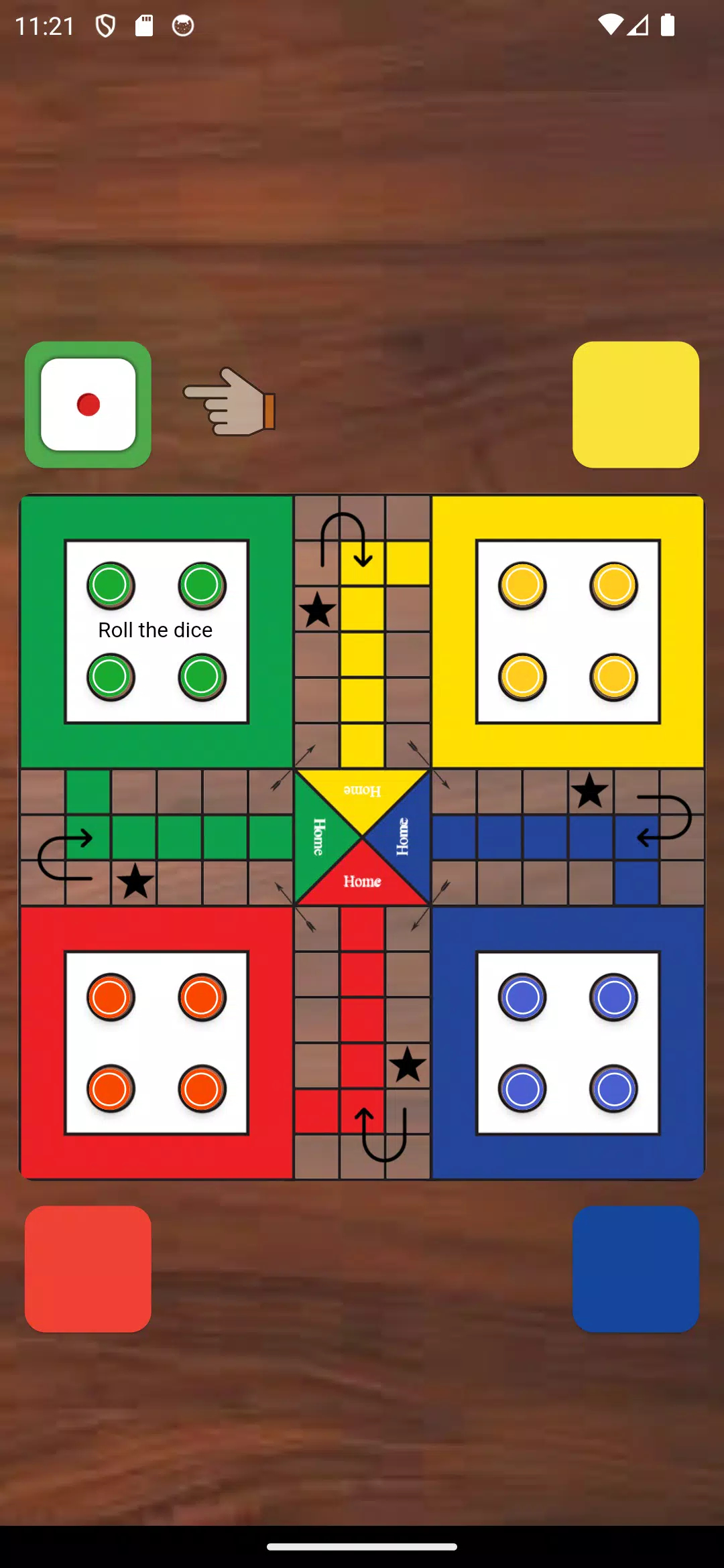Roll the green player's dice

click(x=88, y=405)
